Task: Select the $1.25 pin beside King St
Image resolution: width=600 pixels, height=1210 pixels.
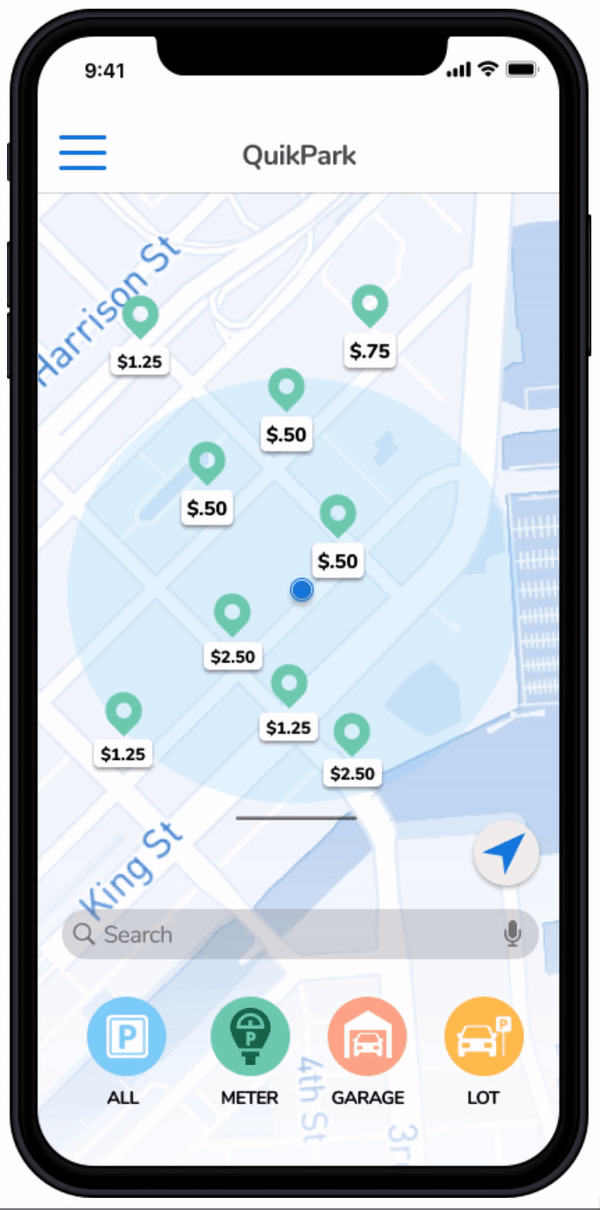Action: pos(124,714)
